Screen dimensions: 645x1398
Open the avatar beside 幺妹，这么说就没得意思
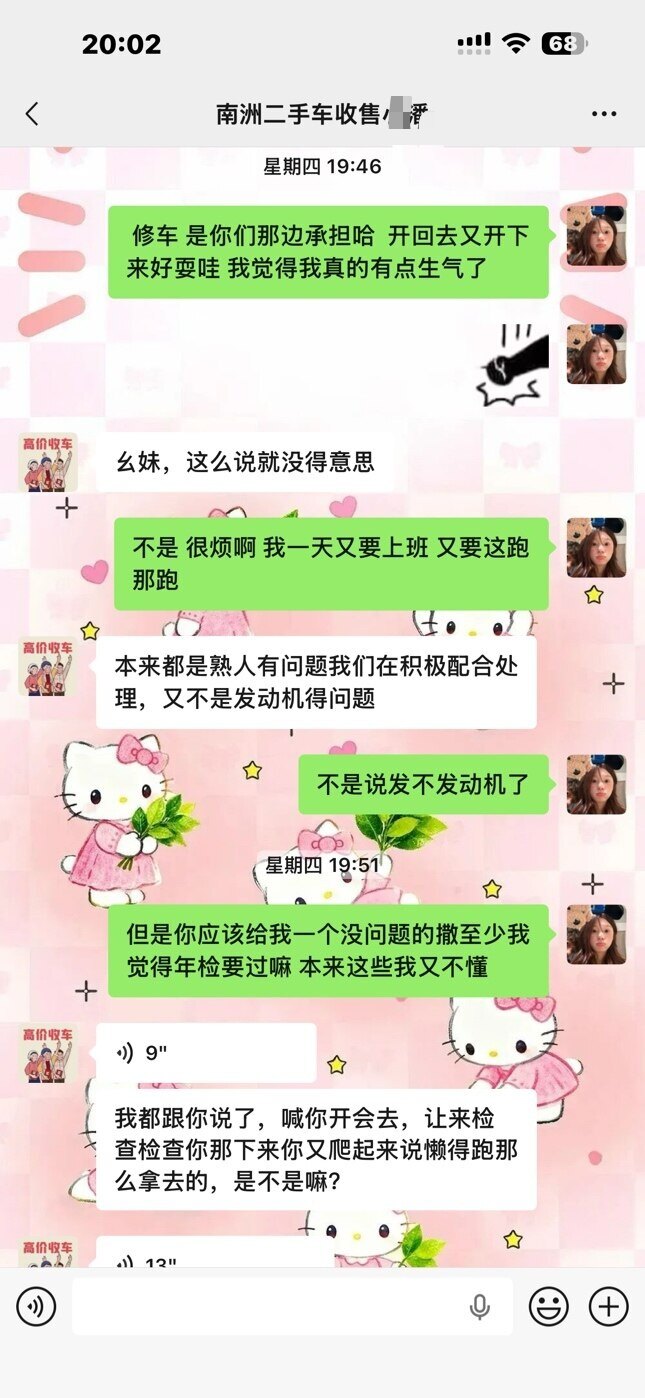point(47,462)
